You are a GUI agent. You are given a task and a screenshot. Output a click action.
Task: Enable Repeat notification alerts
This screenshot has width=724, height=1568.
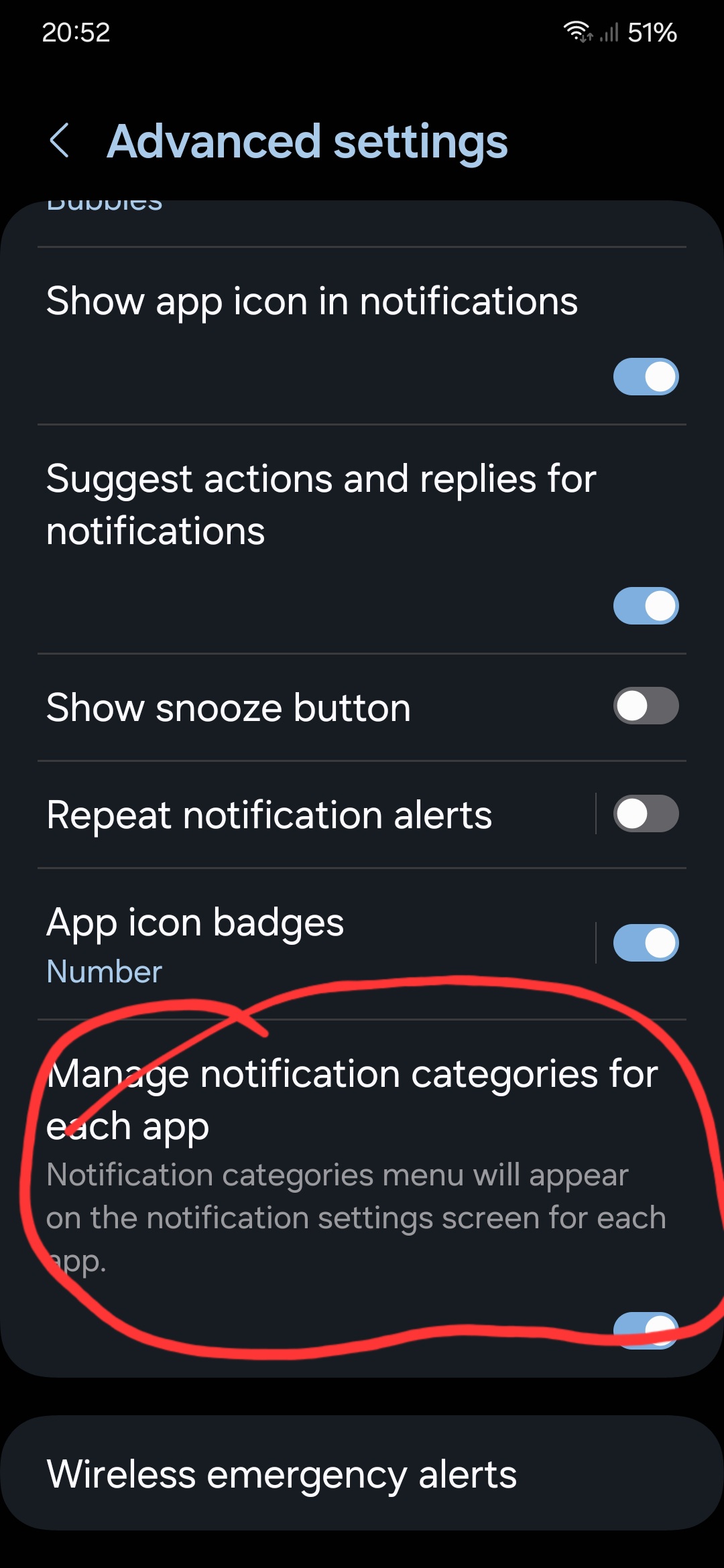click(x=646, y=813)
